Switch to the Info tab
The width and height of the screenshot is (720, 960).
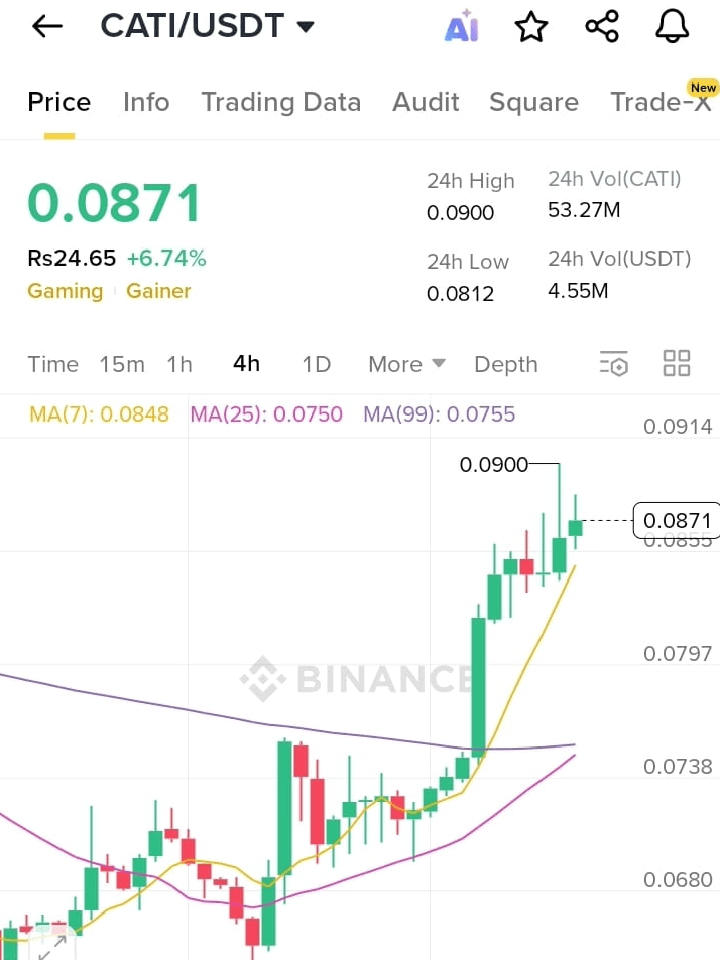(x=146, y=102)
